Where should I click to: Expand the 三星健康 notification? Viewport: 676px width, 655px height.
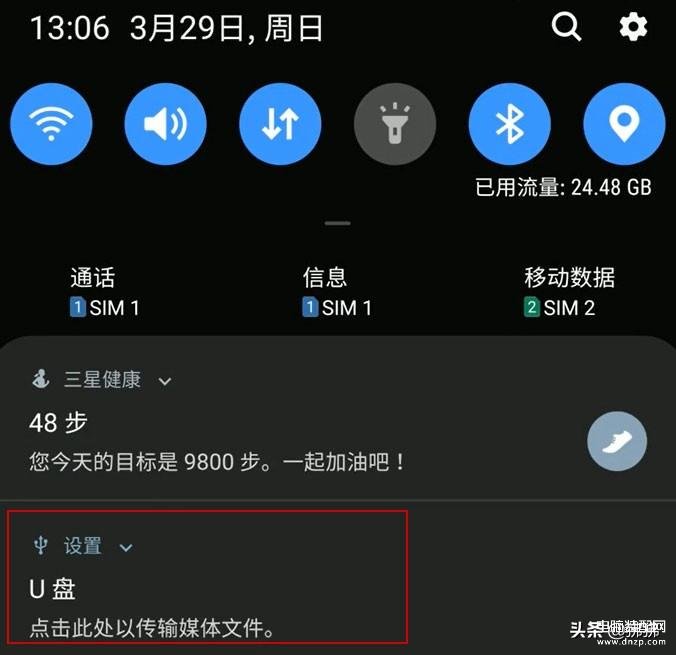click(x=165, y=381)
